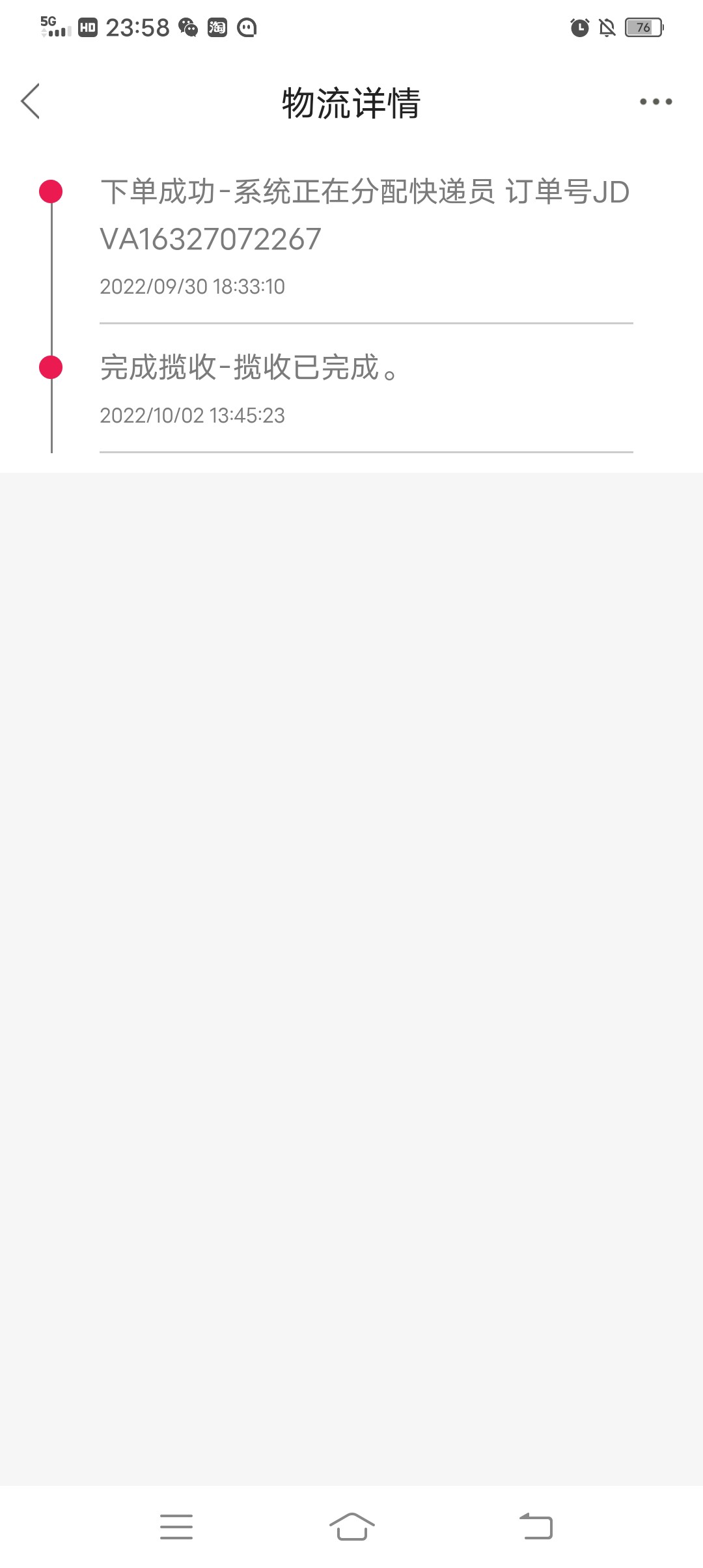This screenshot has width=703, height=1568.
Task: Open the three-dot overflow menu
Action: [655, 102]
